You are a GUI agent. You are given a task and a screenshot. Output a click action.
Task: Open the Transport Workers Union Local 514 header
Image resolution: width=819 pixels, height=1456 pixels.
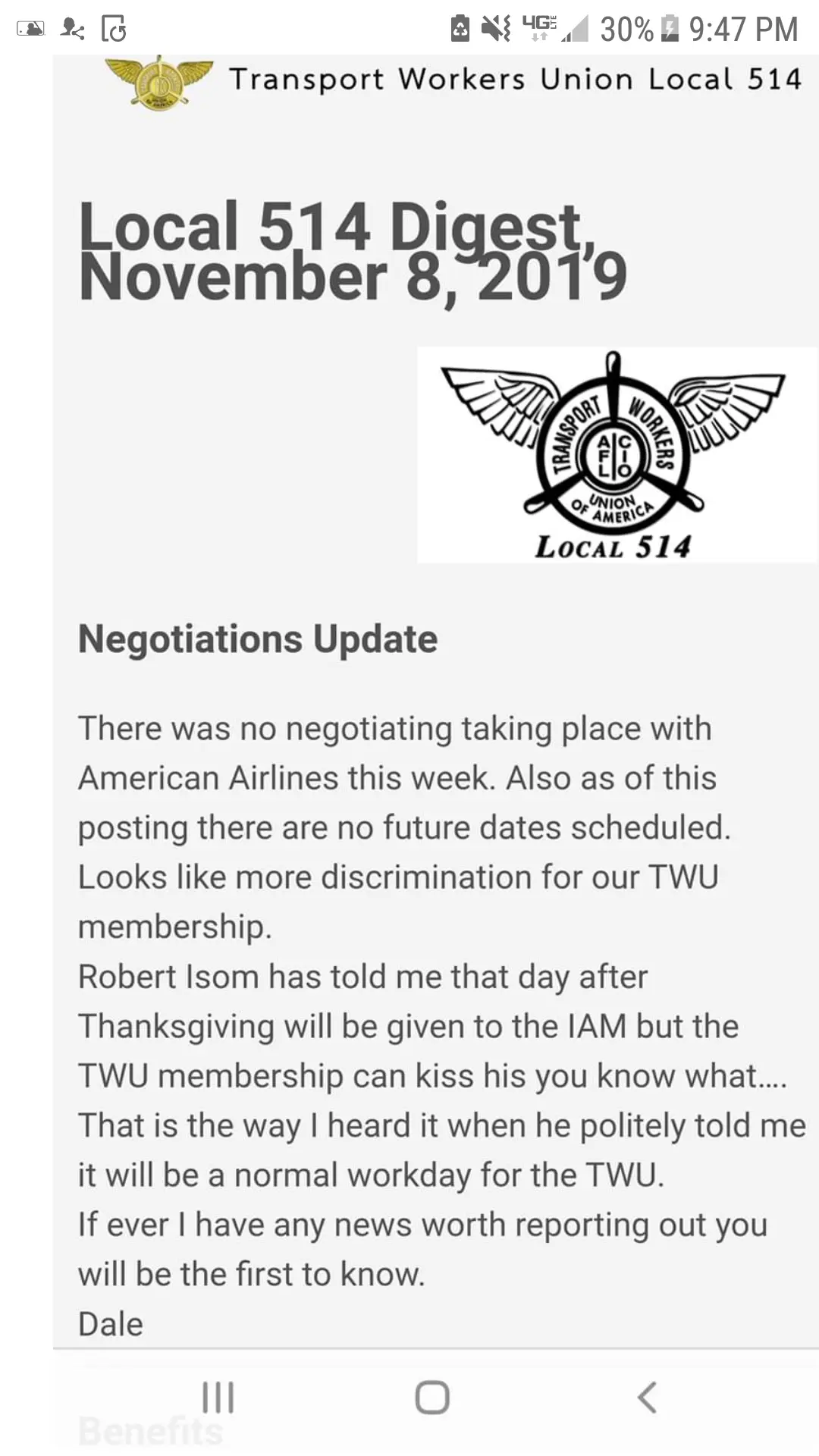tap(514, 80)
